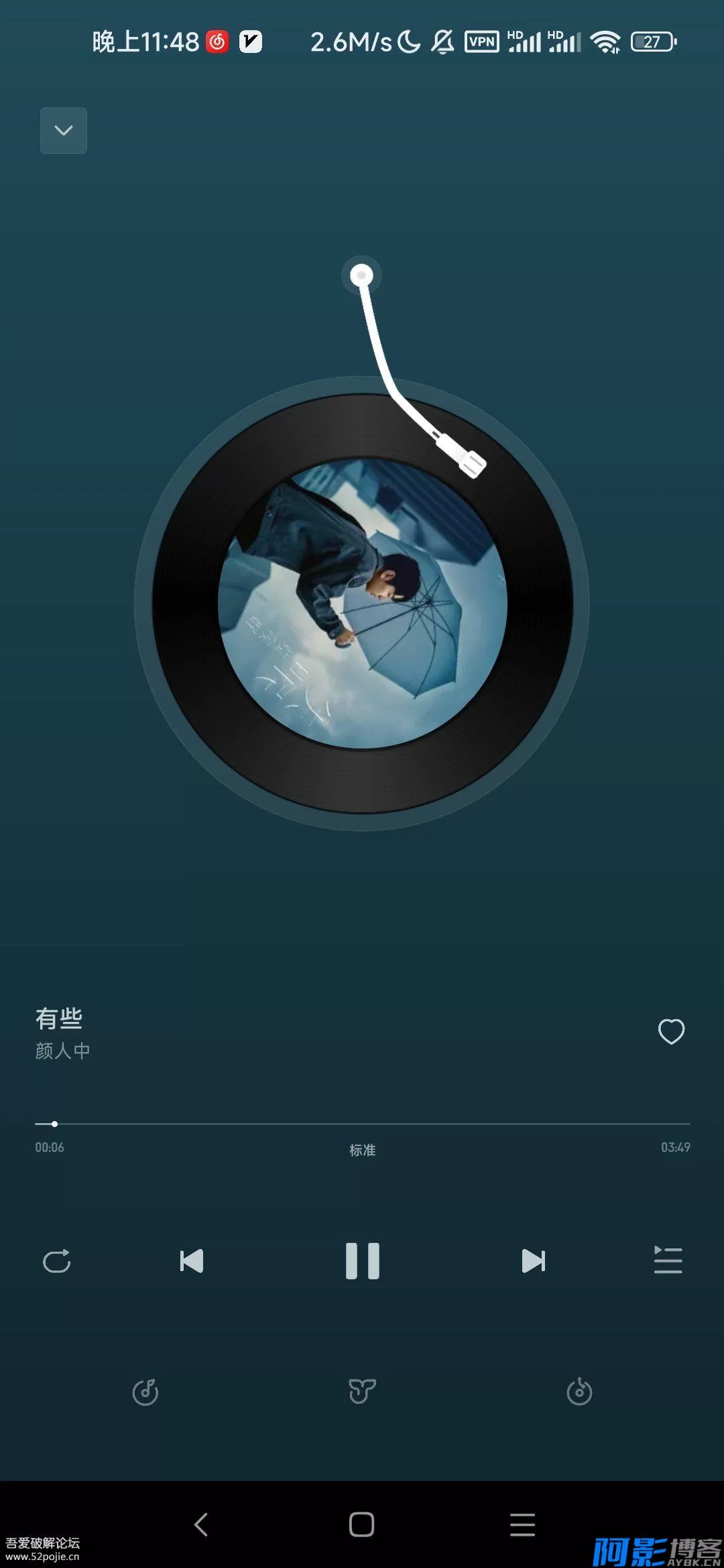
Task: Go to the home screen
Action: coord(361,1524)
